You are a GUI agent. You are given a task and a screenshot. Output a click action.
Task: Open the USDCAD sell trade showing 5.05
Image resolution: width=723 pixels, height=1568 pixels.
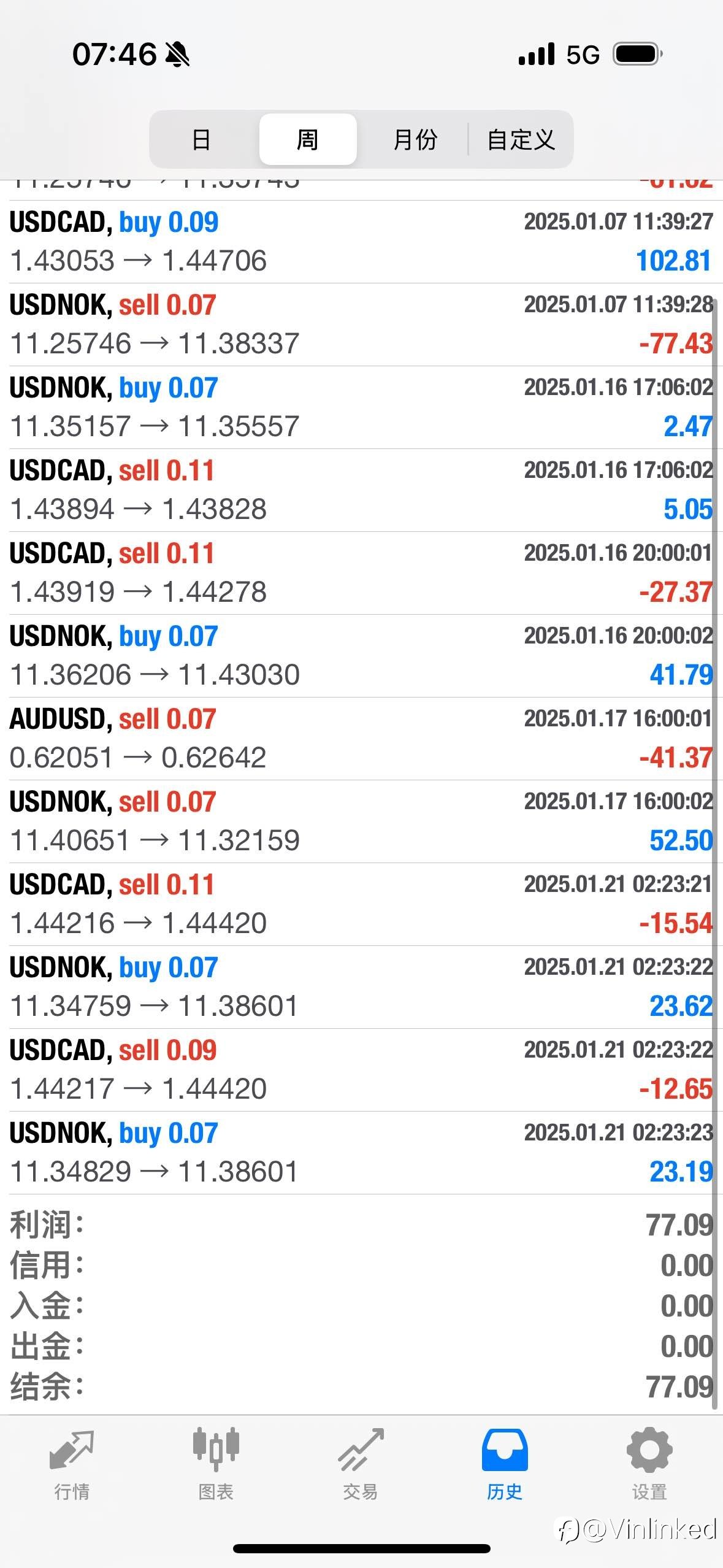pyautogui.click(x=361, y=490)
